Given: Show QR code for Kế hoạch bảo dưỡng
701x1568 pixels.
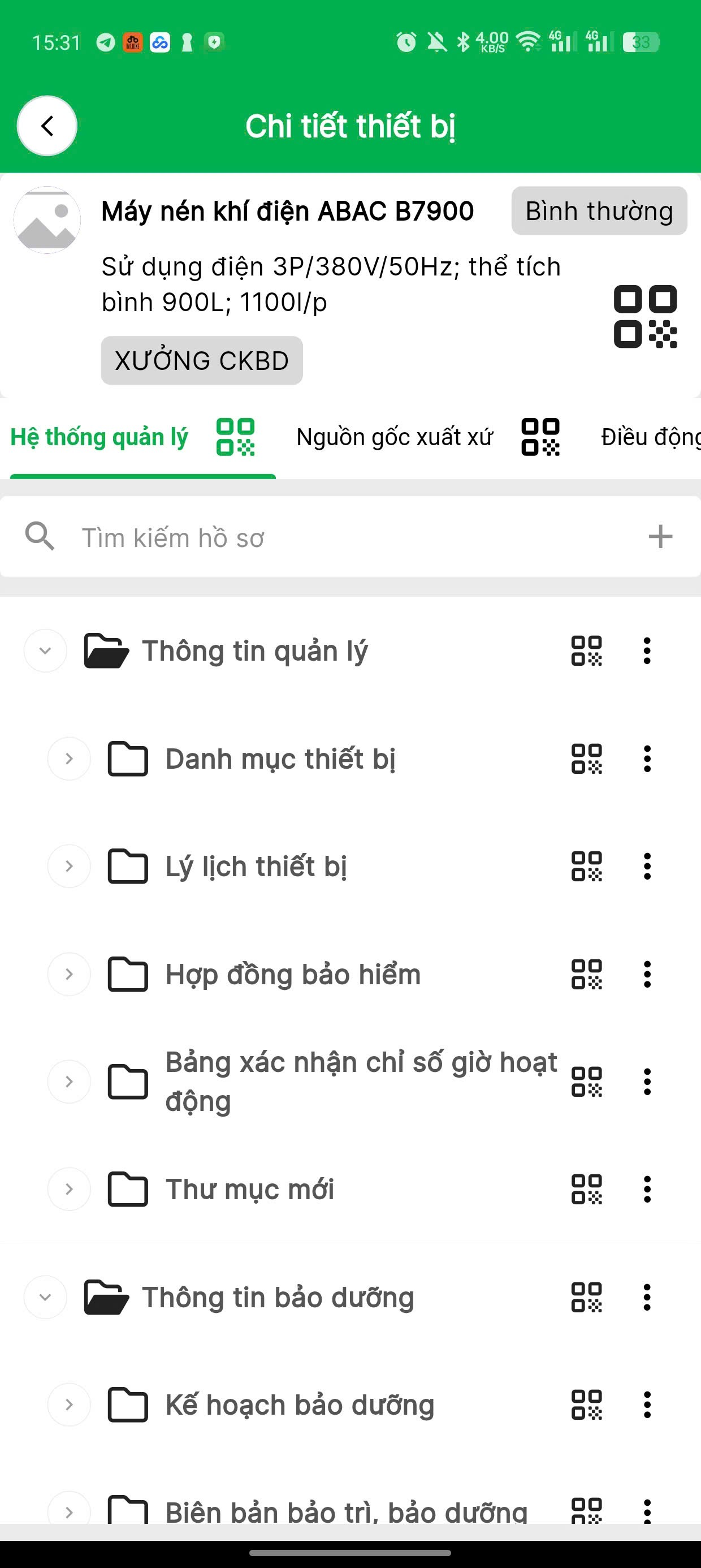Looking at the screenshot, I should [x=587, y=1405].
